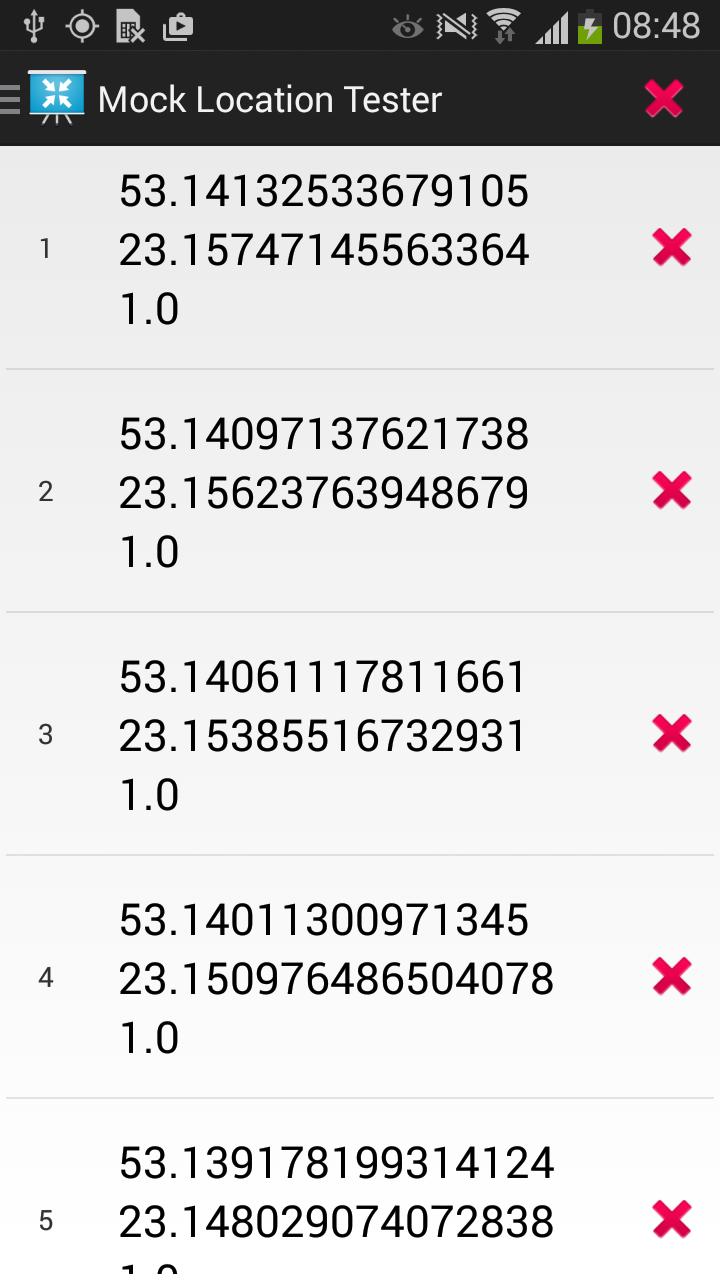This screenshot has height=1280, width=720.
Task: Delete location 3 starting with 53.14061117811661
Action: pos(672,733)
